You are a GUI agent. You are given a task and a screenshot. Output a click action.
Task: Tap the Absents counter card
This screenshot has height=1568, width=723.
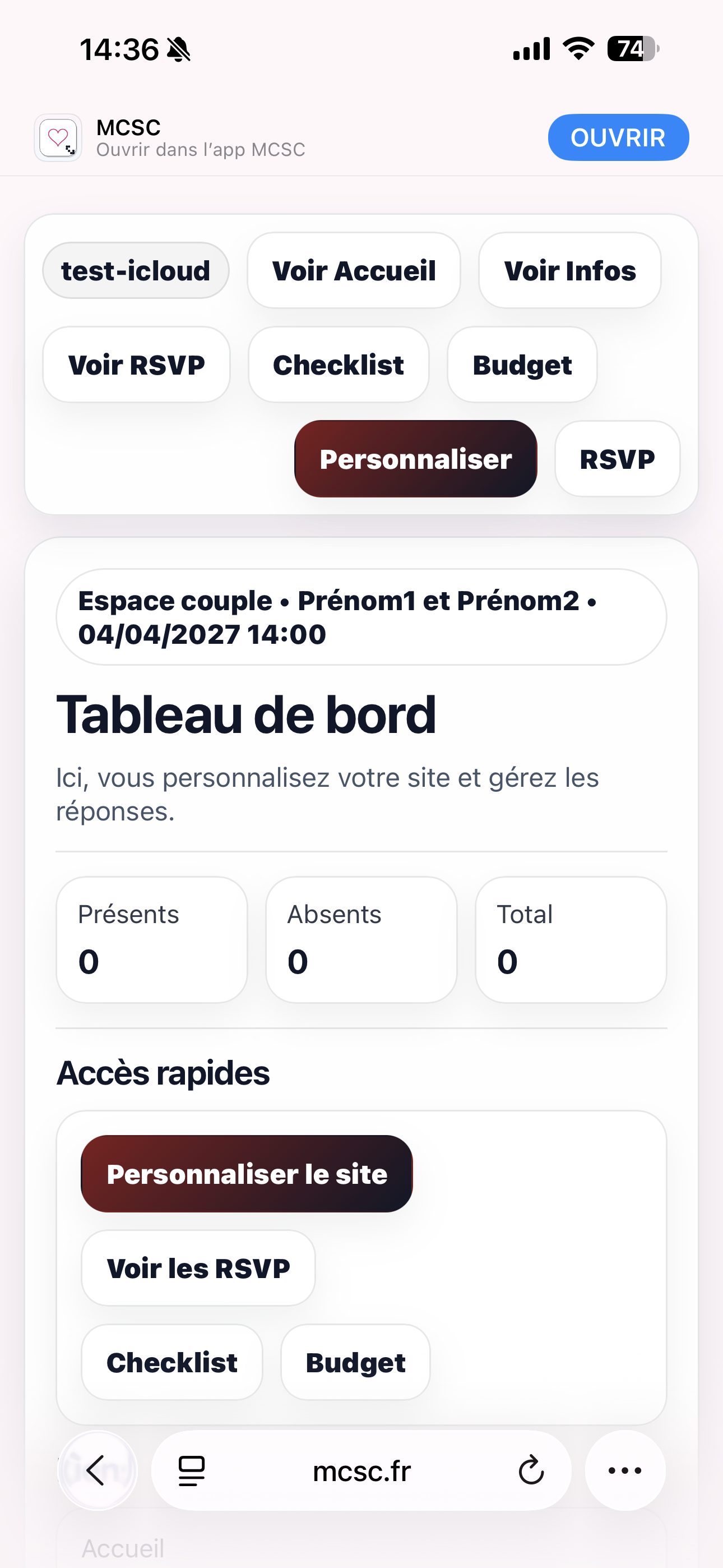[x=360, y=939]
